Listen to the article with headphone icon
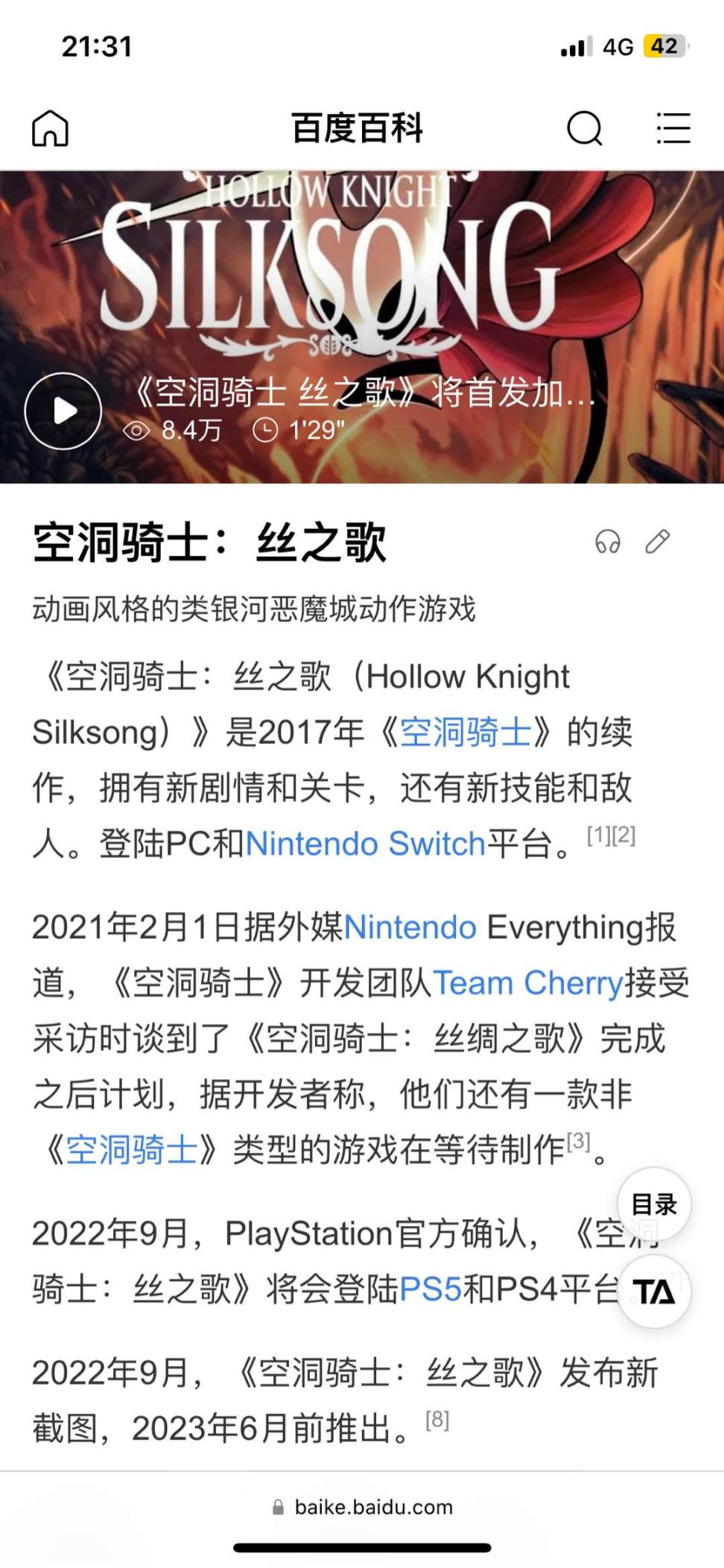Screen dimensions: 724x1568 (x=608, y=542)
